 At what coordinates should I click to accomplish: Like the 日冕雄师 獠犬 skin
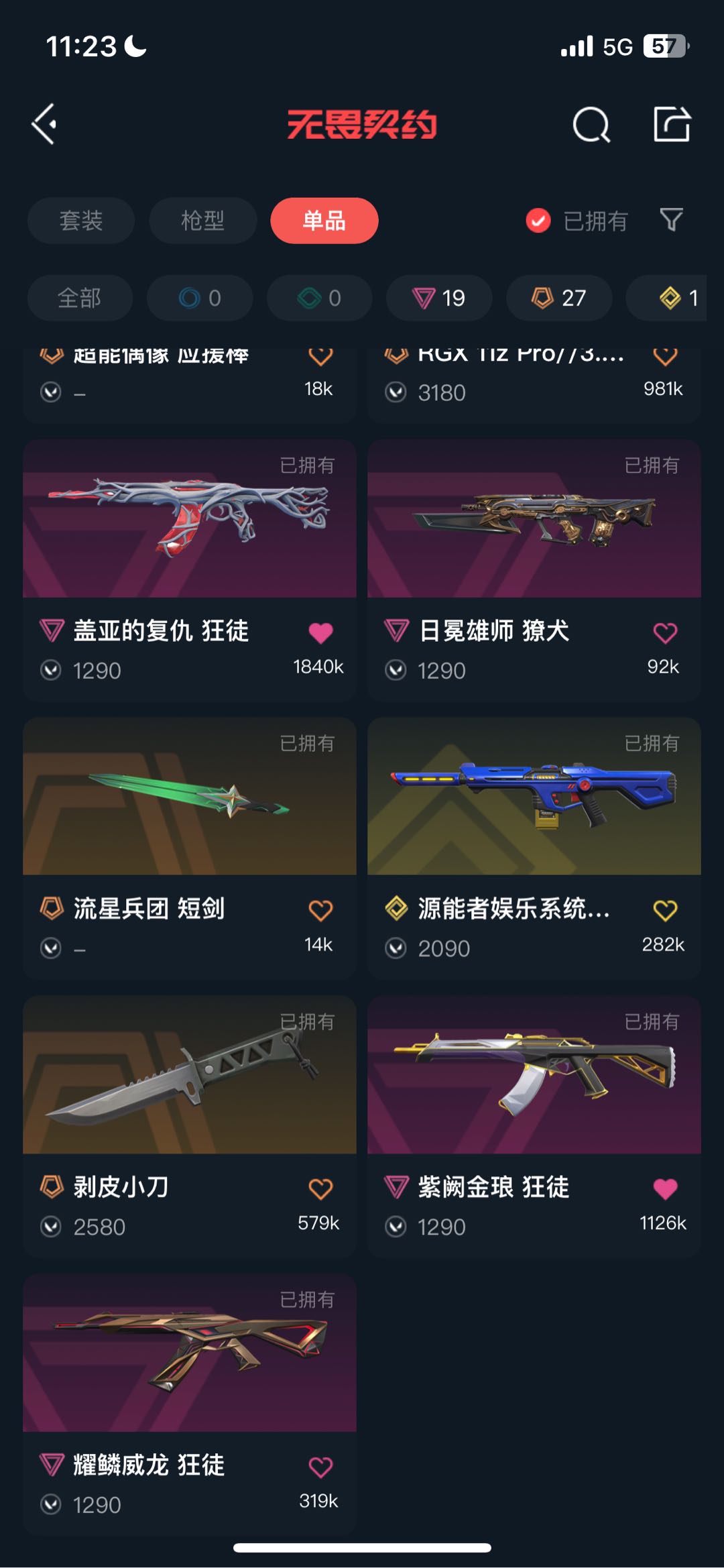pyautogui.click(x=665, y=632)
